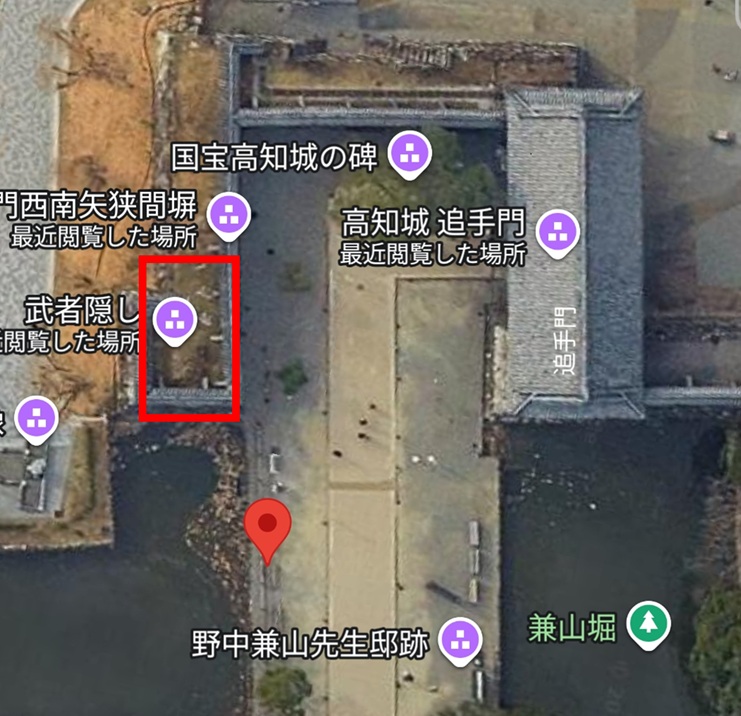The image size is (741, 716).
Task: Open the 国宝高知城の碑 place marker
Action: coord(409,153)
